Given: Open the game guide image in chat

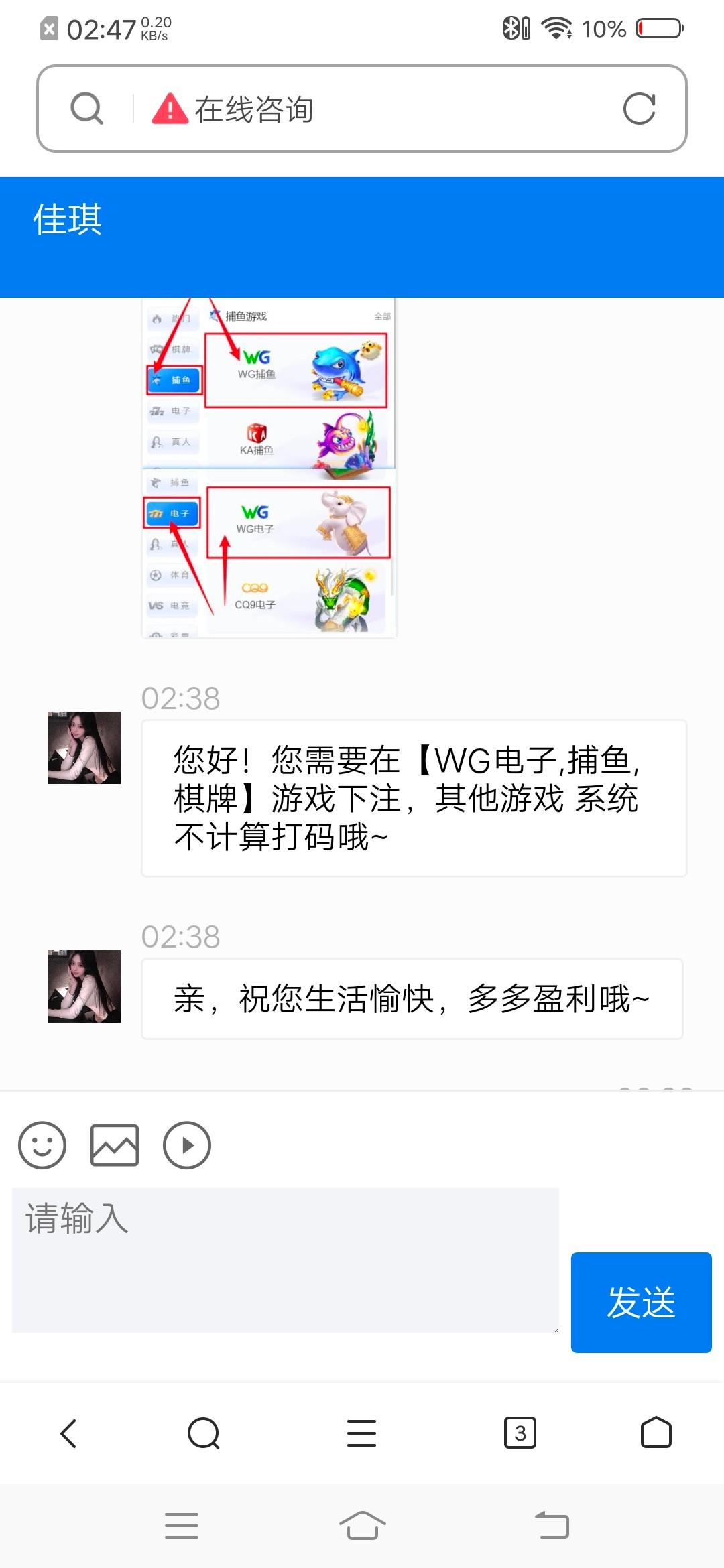Looking at the screenshot, I should pyautogui.click(x=269, y=468).
